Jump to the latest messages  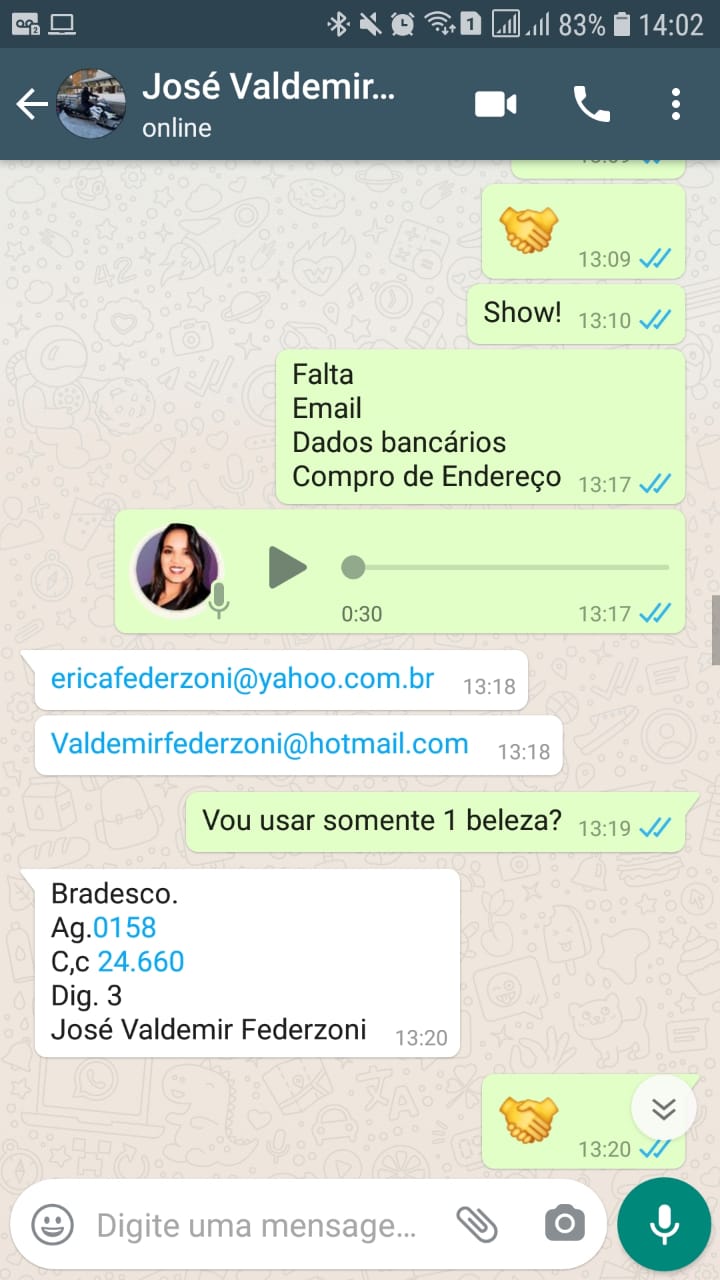[664, 1108]
